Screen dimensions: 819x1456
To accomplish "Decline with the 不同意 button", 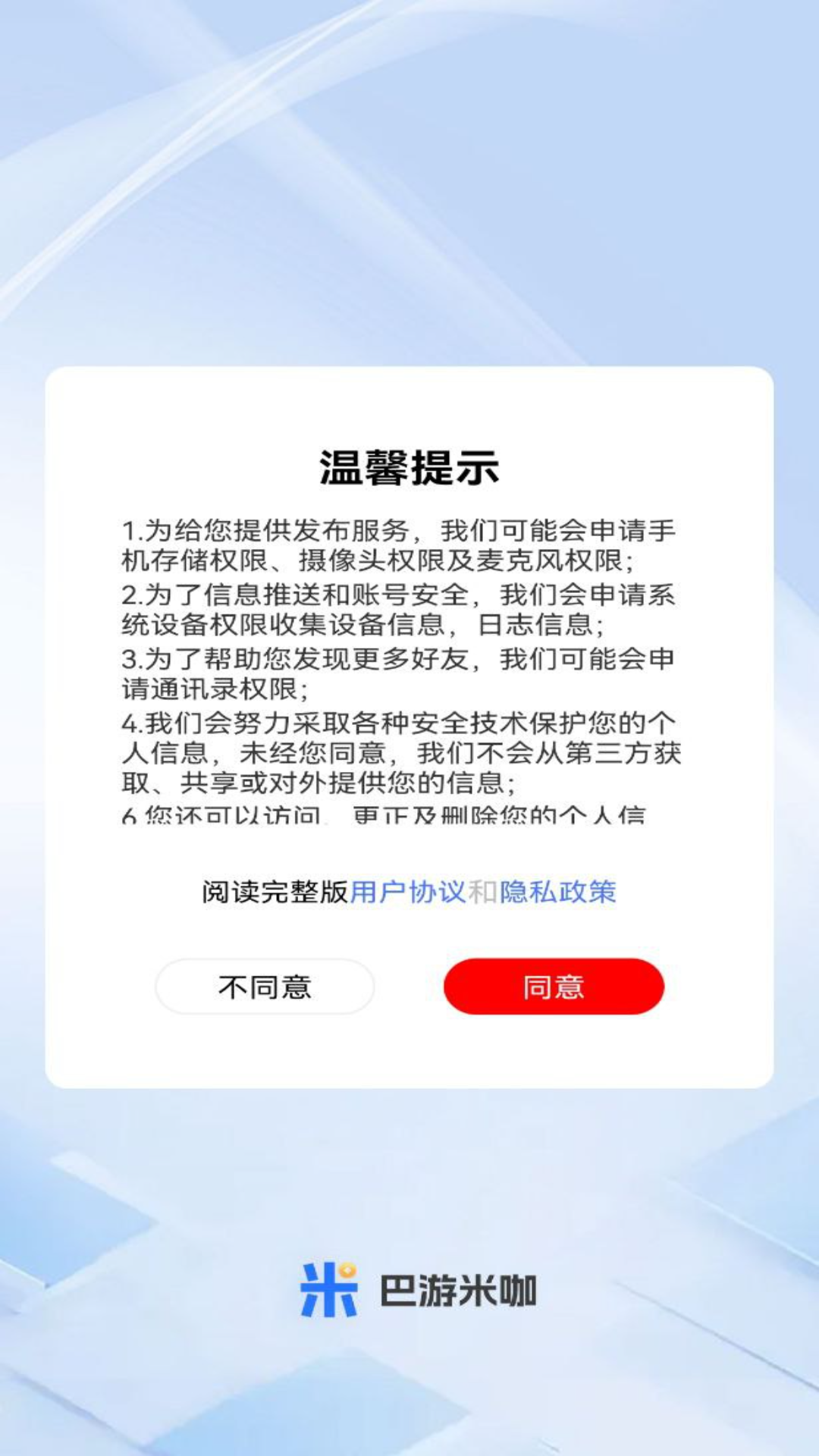I will 265,987.
